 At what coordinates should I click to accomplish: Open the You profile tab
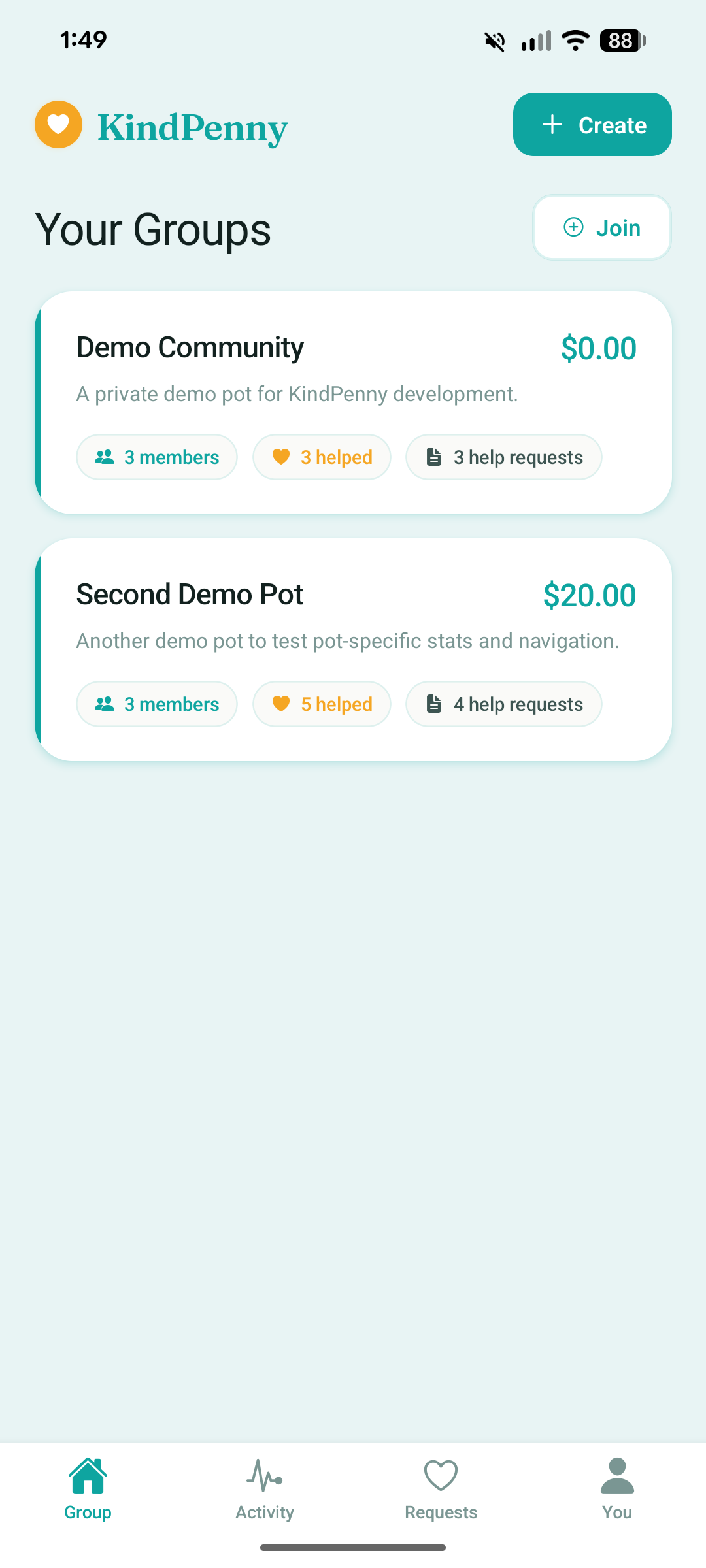[617, 1490]
